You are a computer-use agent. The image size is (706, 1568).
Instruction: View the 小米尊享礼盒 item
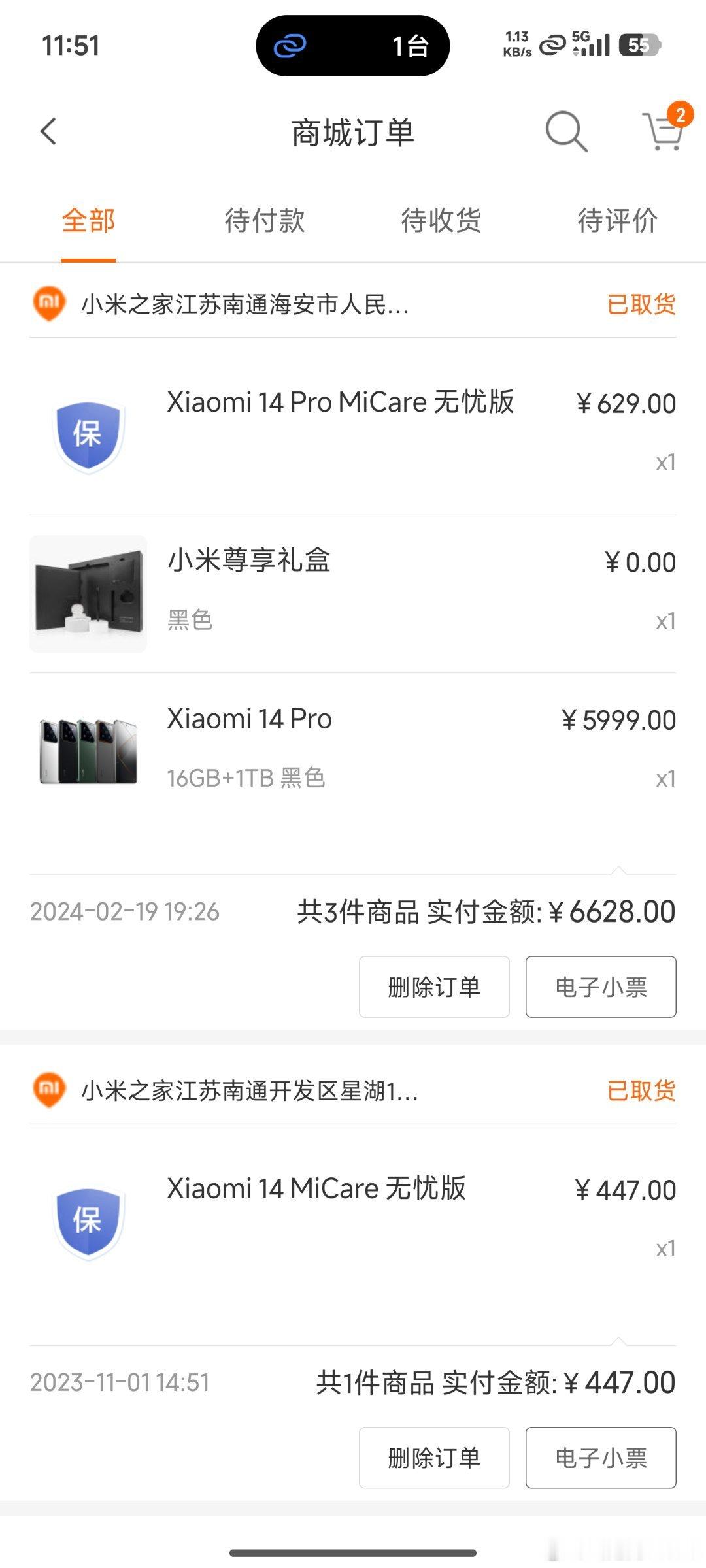[x=249, y=561]
